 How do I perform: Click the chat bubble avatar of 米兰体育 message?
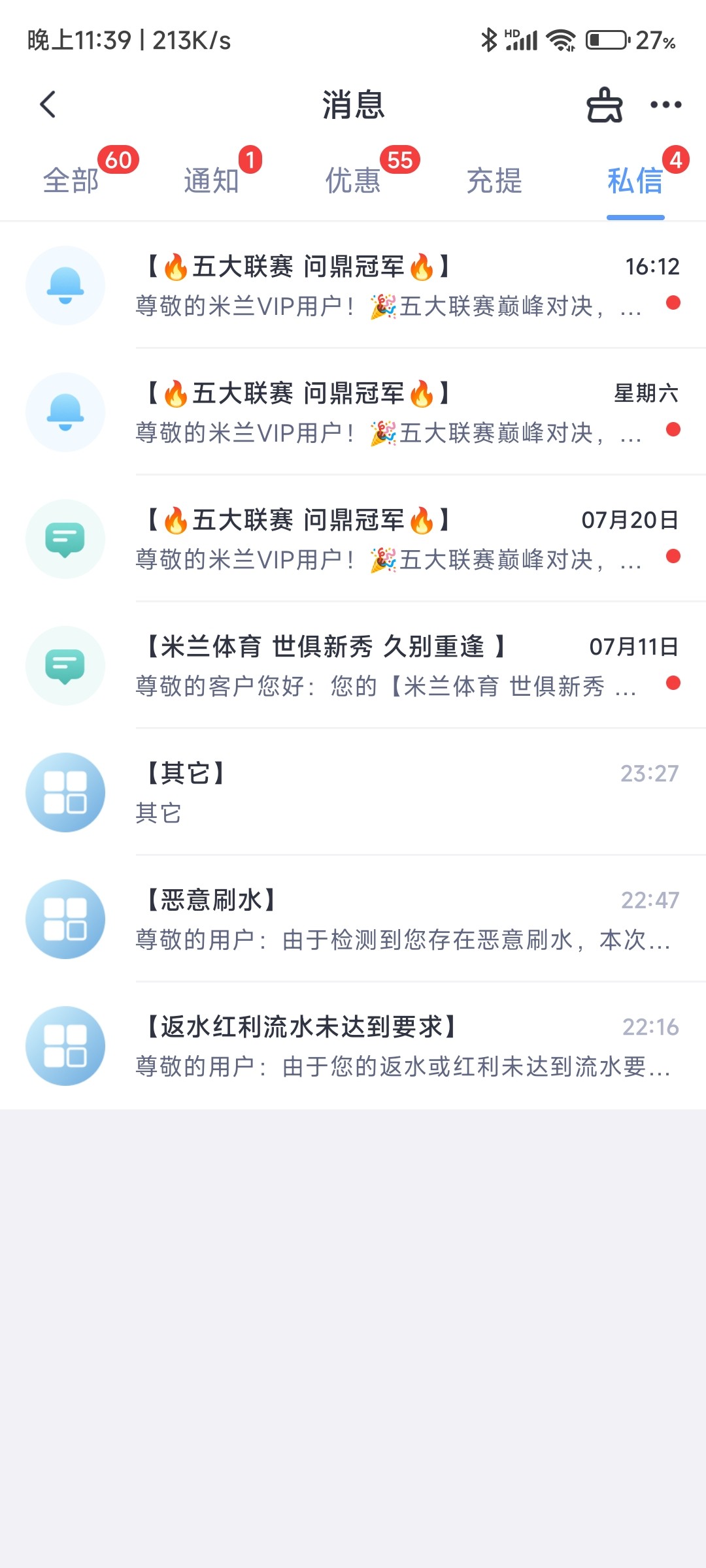point(65,665)
